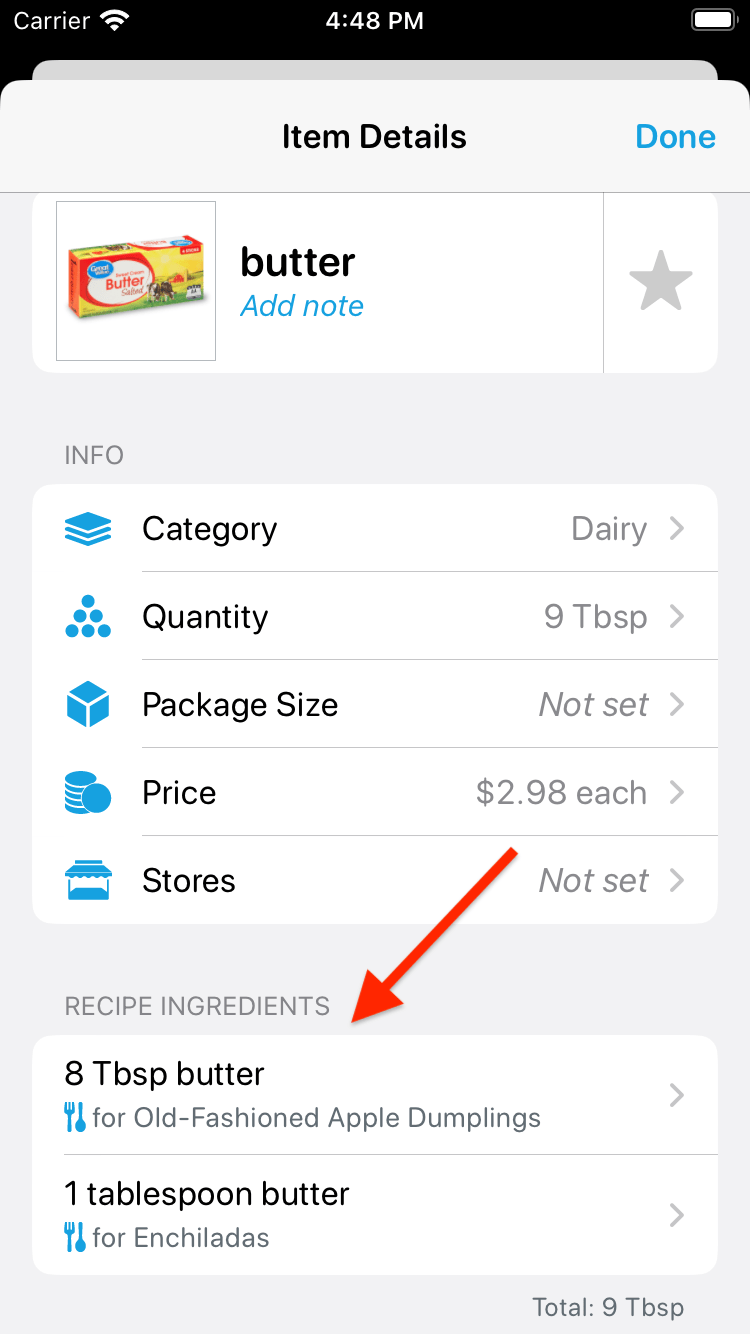This screenshot has width=750, height=1334.
Task: Tap the butter product photo
Action: click(x=136, y=281)
